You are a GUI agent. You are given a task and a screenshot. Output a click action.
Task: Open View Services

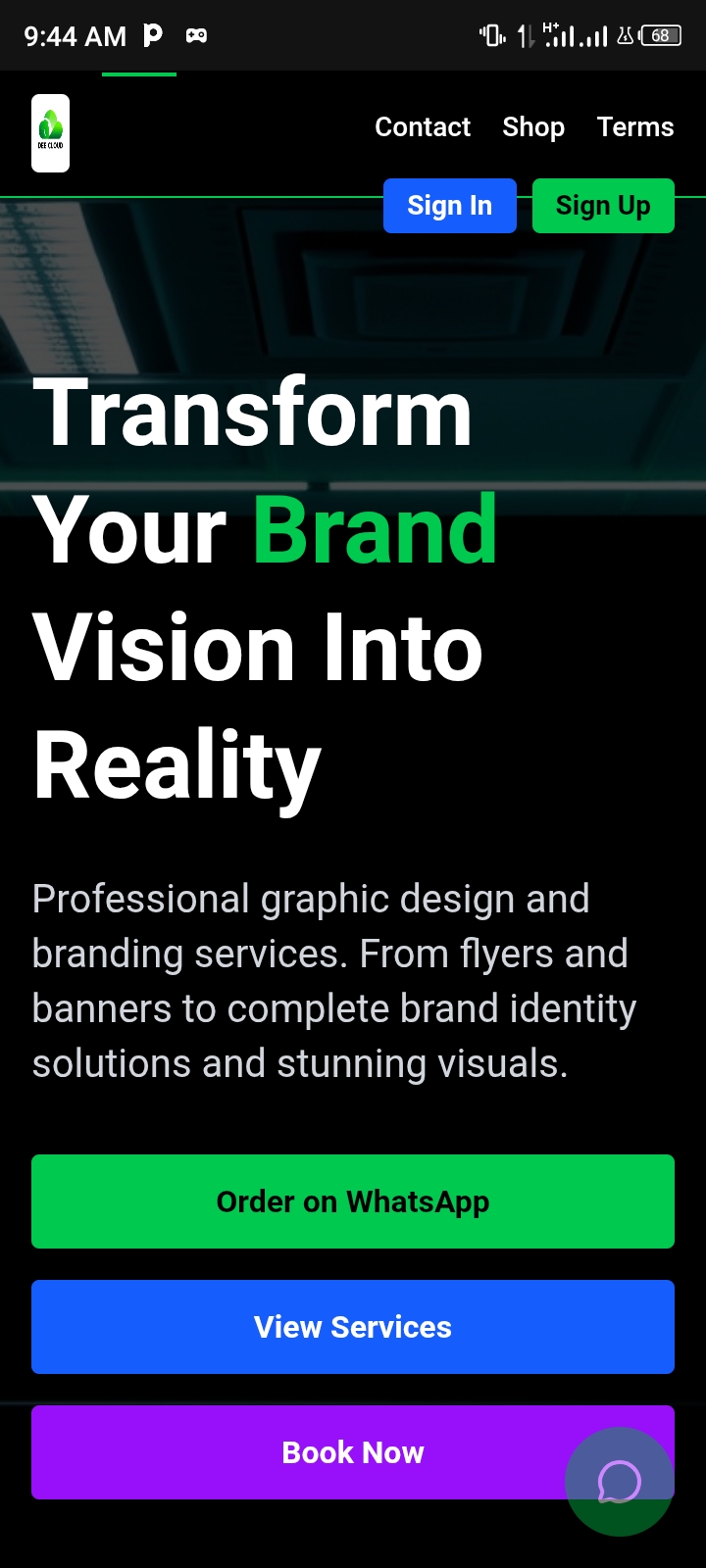pos(353,1327)
